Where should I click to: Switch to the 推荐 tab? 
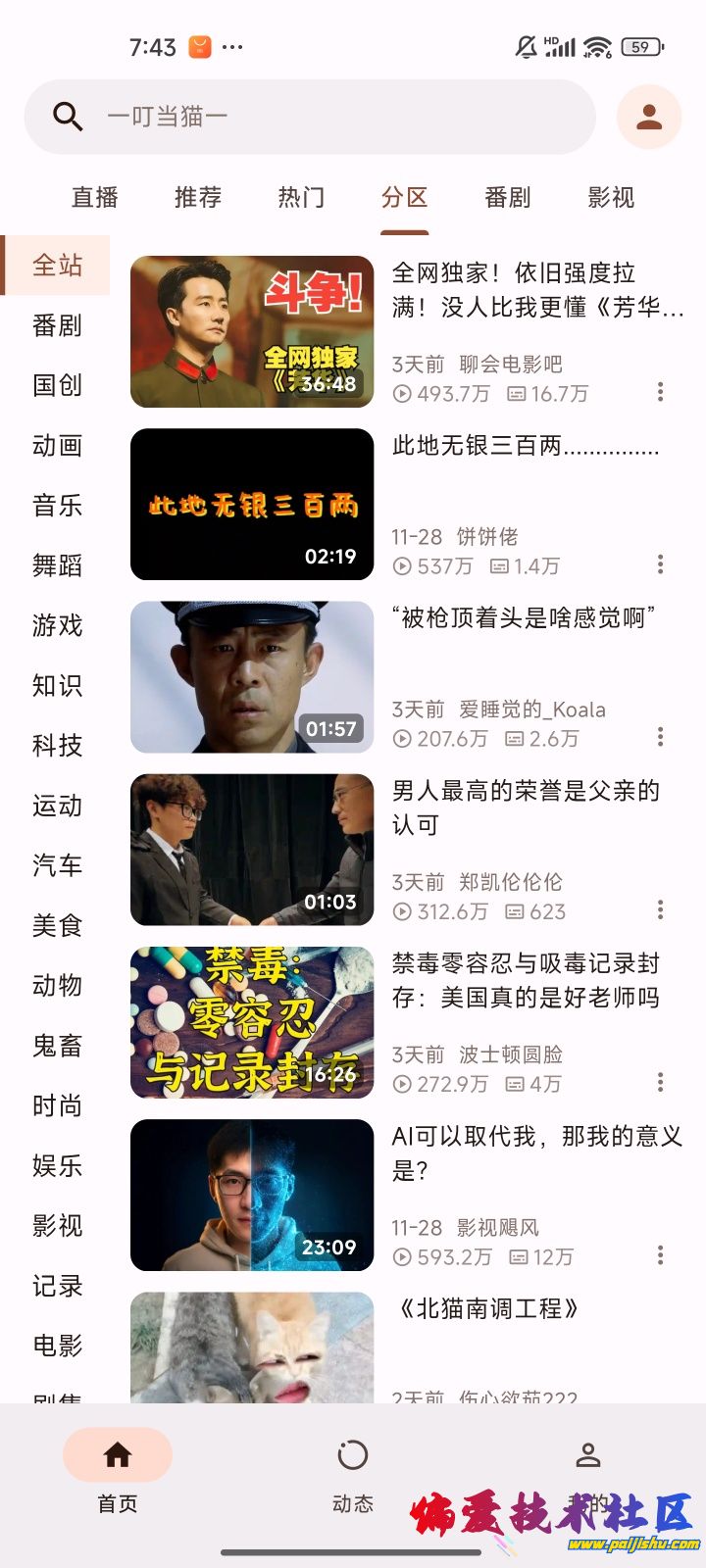click(x=198, y=198)
